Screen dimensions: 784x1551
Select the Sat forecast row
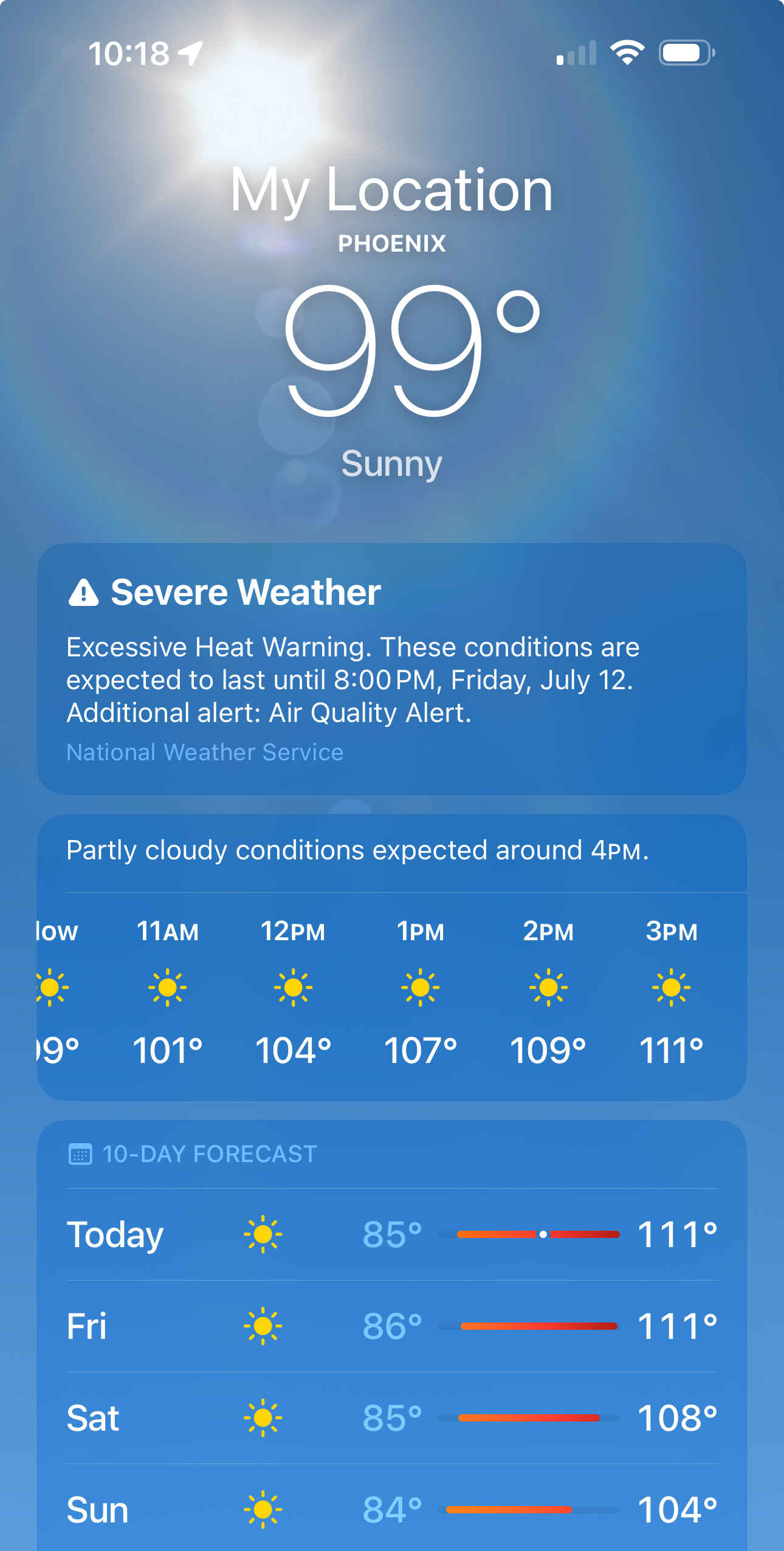click(x=391, y=1418)
